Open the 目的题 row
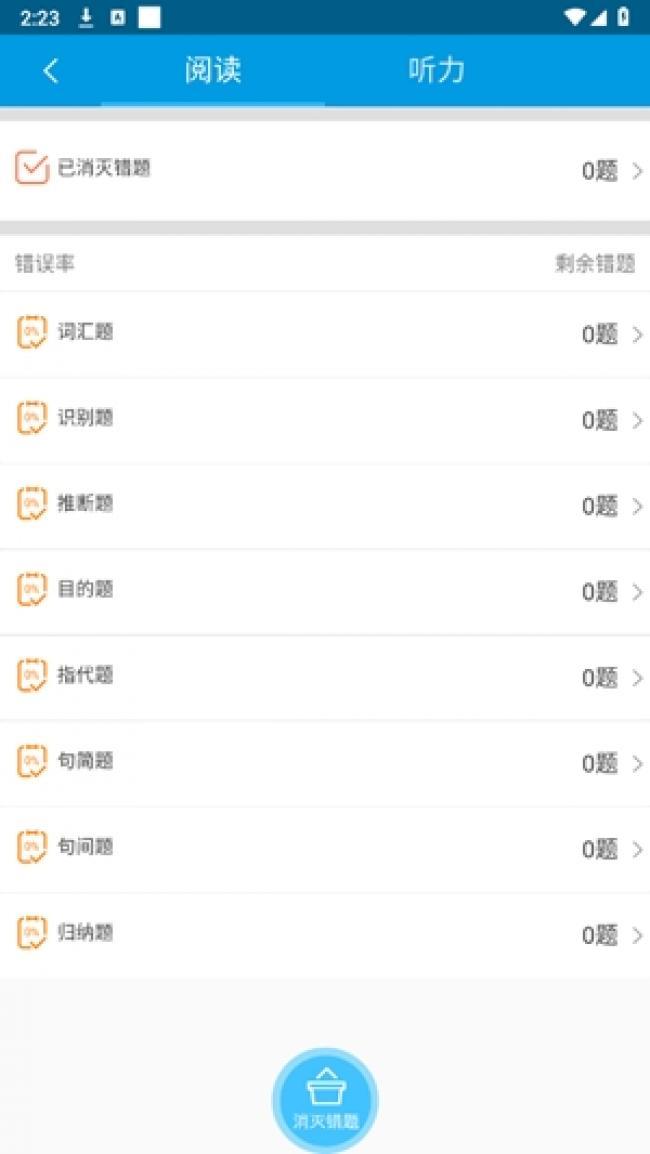The height and width of the screenshot is (1154, 650). coord(325,592)
